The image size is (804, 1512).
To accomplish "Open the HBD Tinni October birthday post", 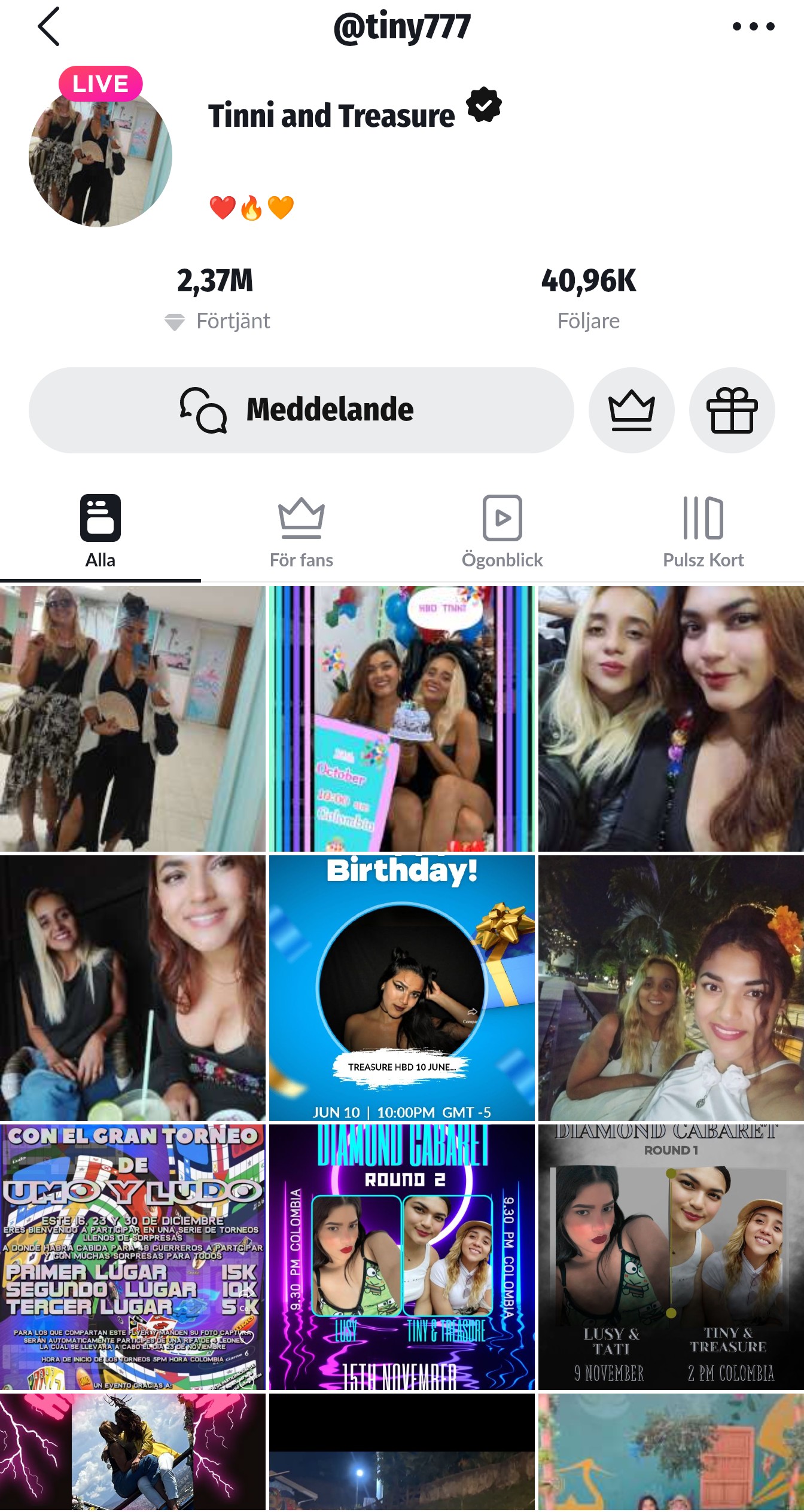I will [401, 718].
